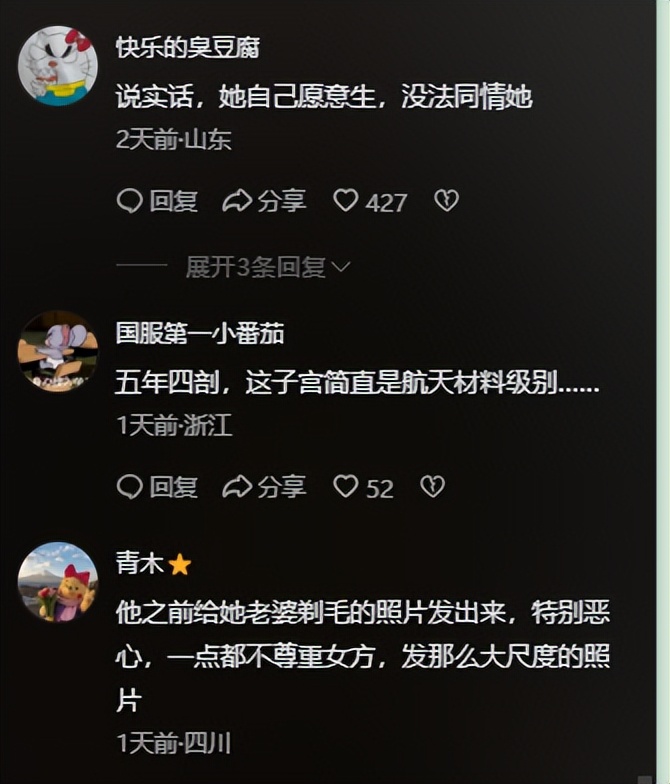This screenshot has width=670, height=784.
Task: Like the comment with 427 likes
Action: (346, 201)
